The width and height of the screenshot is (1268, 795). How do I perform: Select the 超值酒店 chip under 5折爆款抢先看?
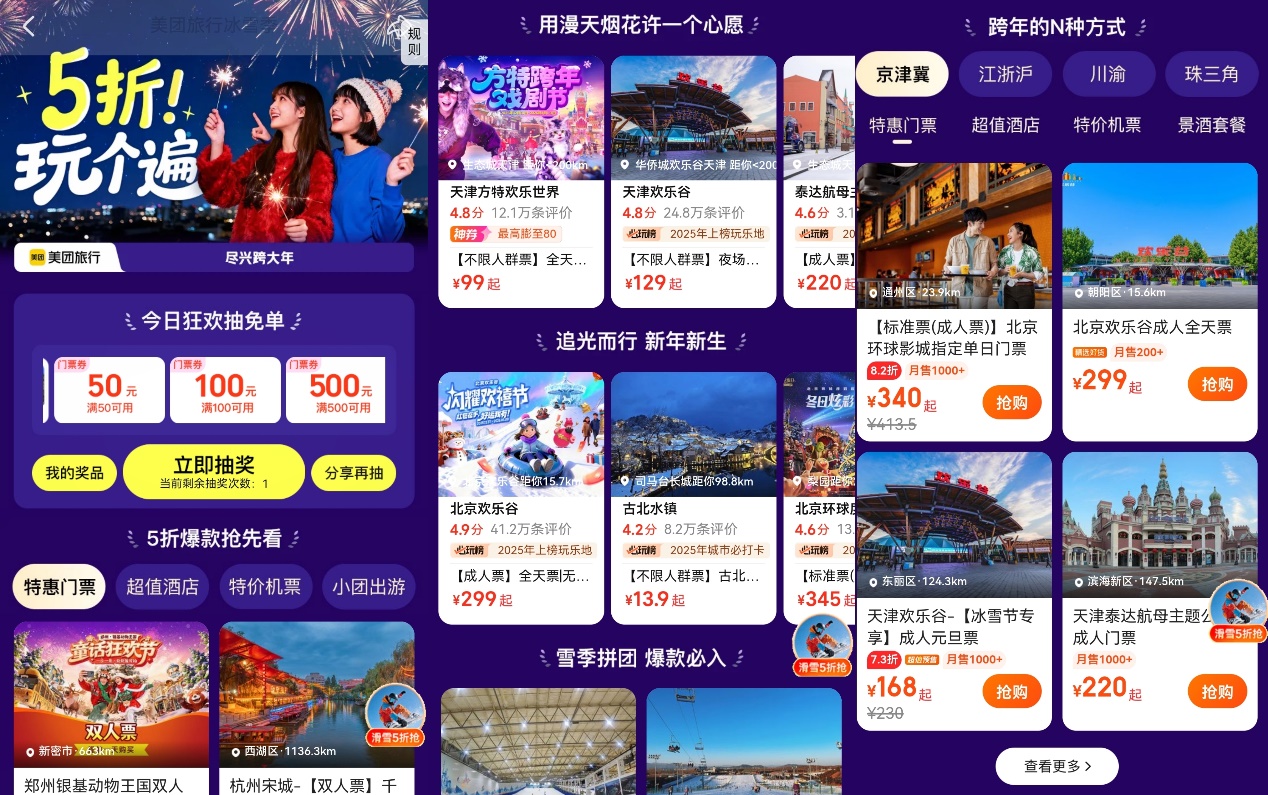[162, 587]
